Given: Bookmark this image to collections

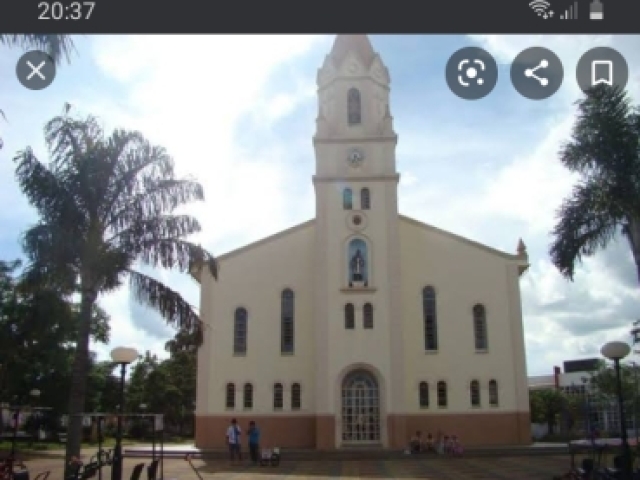Looking at the screenshot, I should pos(602,73).
